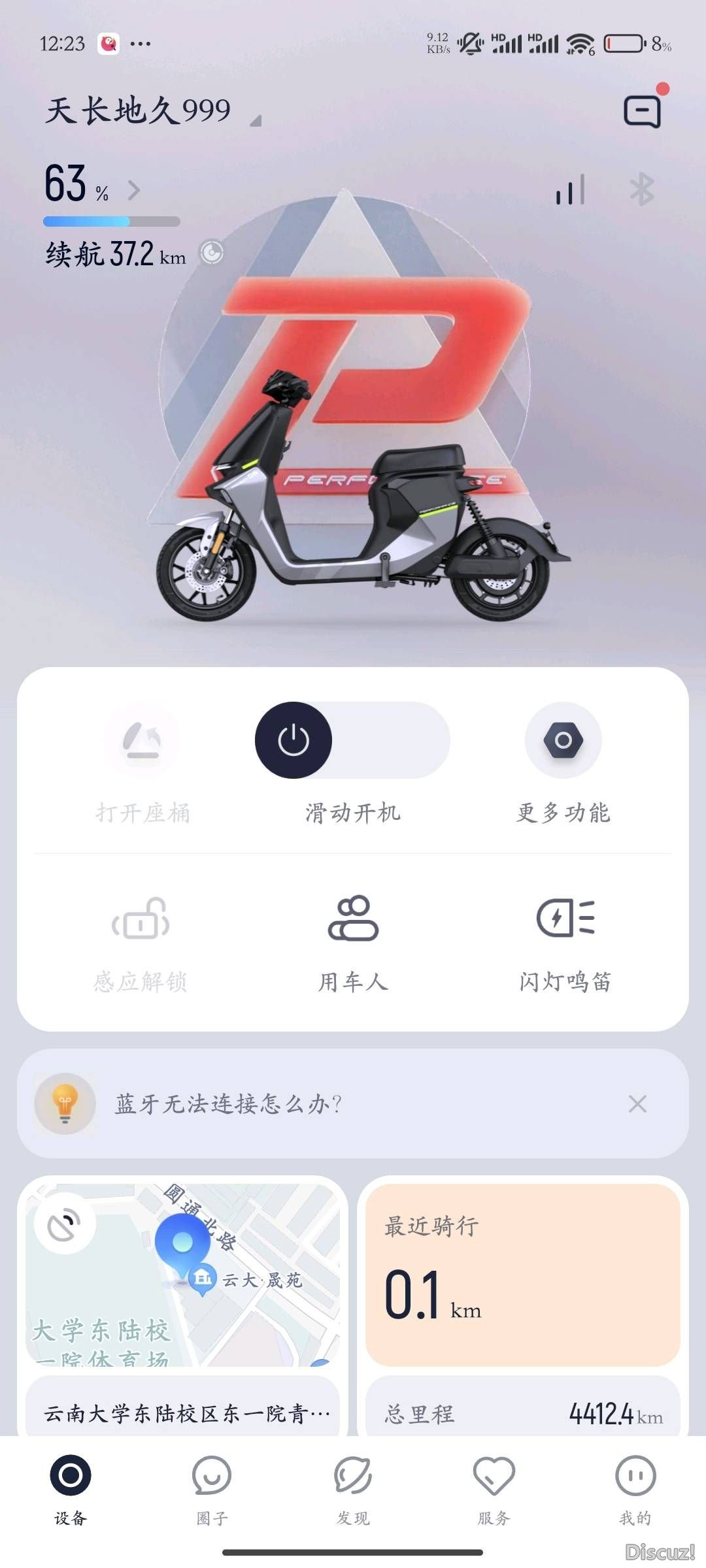Tap the satellite icon on the map

(x=64, y=1224)
